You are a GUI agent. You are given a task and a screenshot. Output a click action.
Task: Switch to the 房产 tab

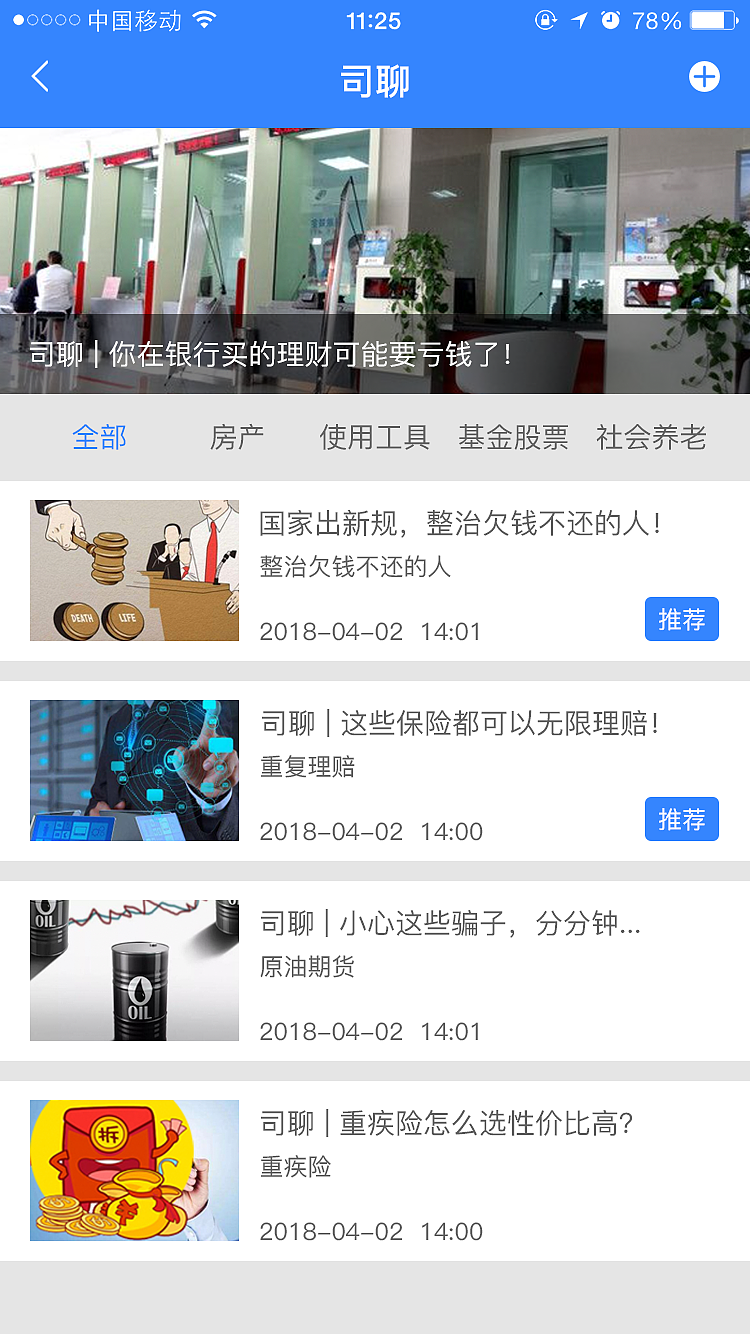(237, 437)
